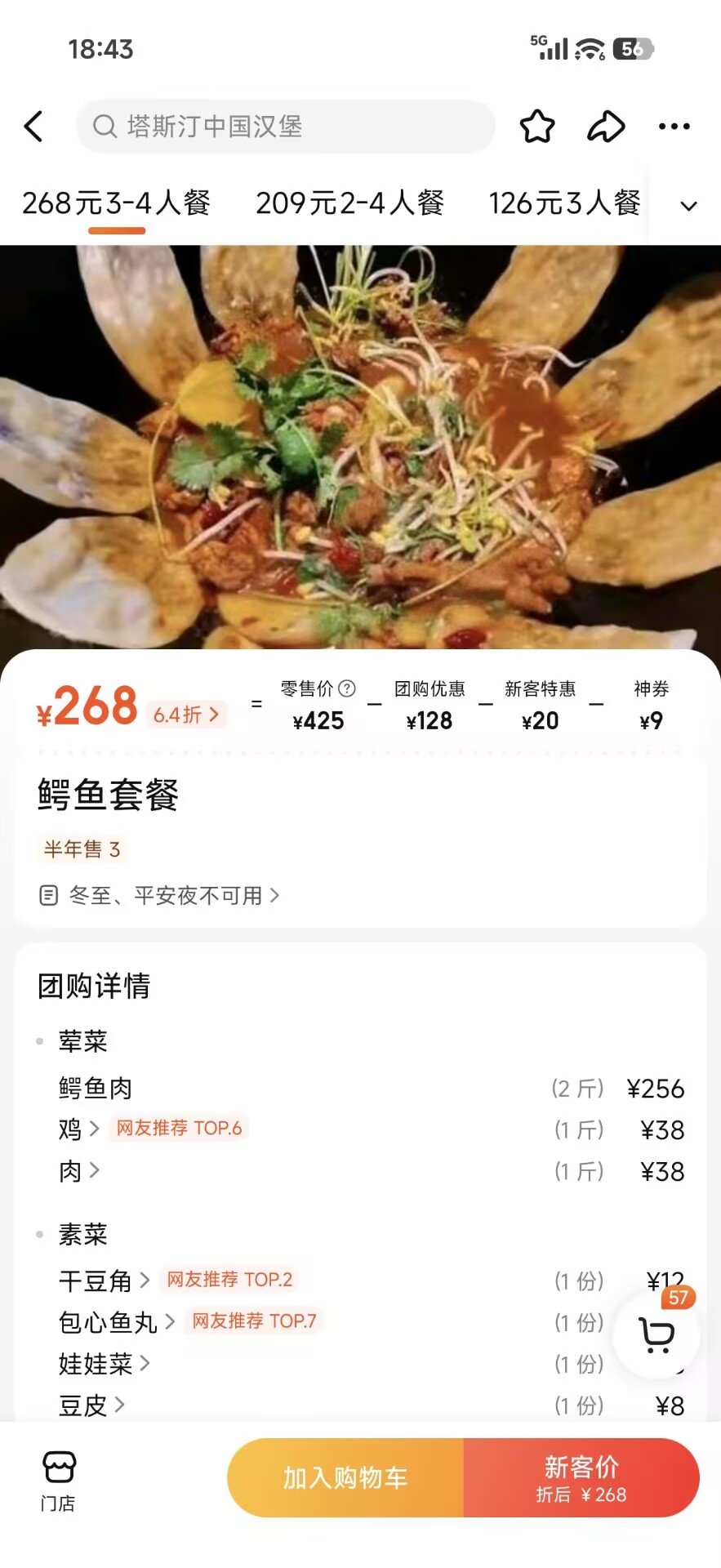Expand the meal tabs with the down chevron

tap(690, 207)
